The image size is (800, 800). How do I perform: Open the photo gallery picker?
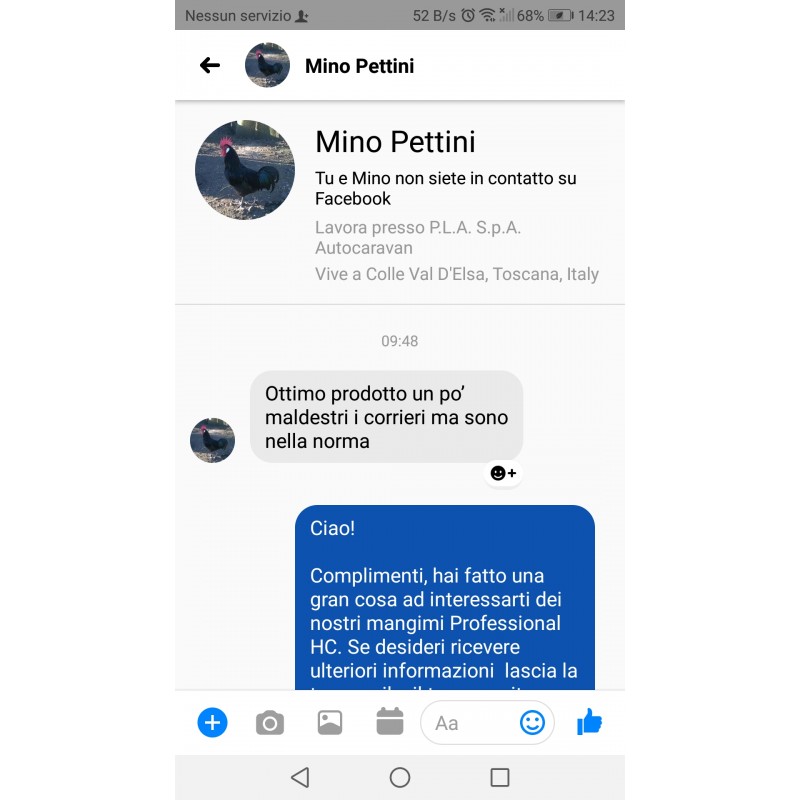pyautogui.click(x=330, y=722)
